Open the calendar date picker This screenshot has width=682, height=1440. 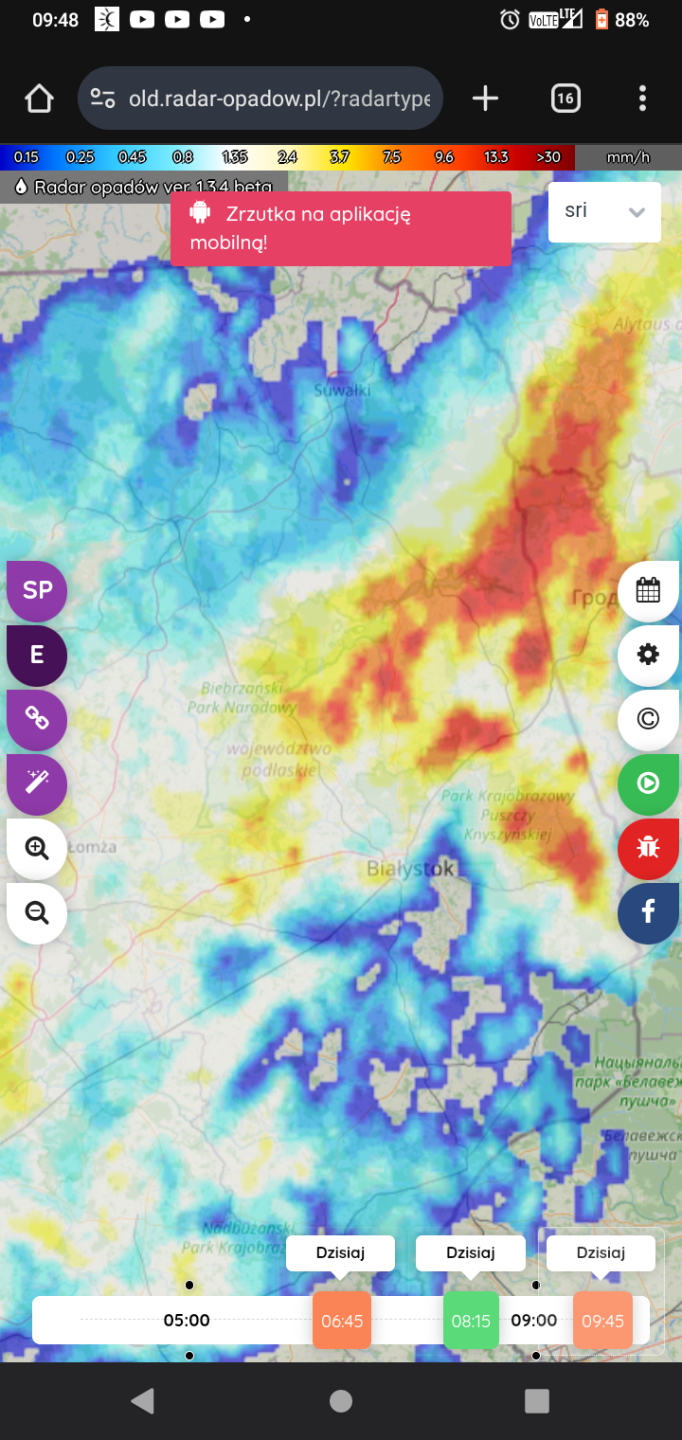(x=648, y=591)
